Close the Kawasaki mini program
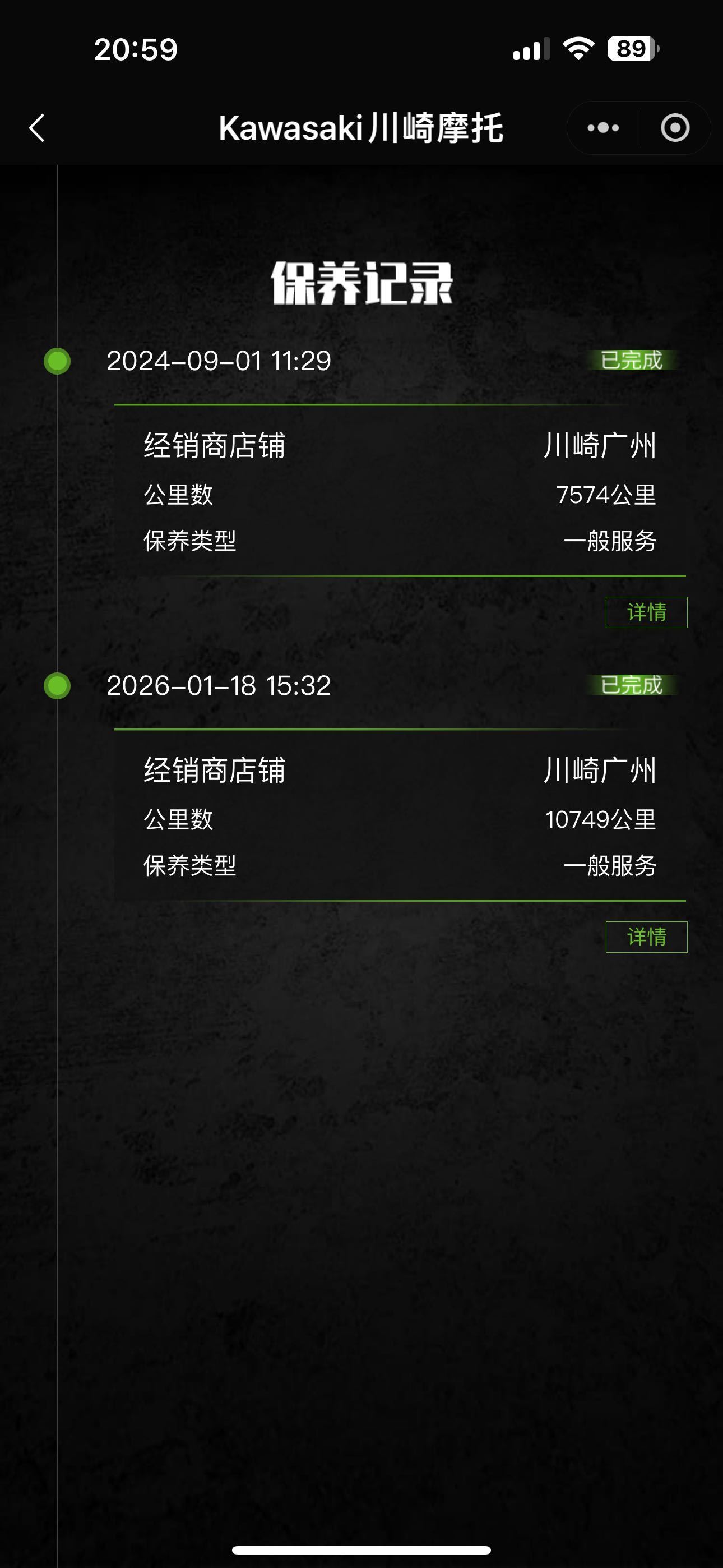 coord(675,128)
